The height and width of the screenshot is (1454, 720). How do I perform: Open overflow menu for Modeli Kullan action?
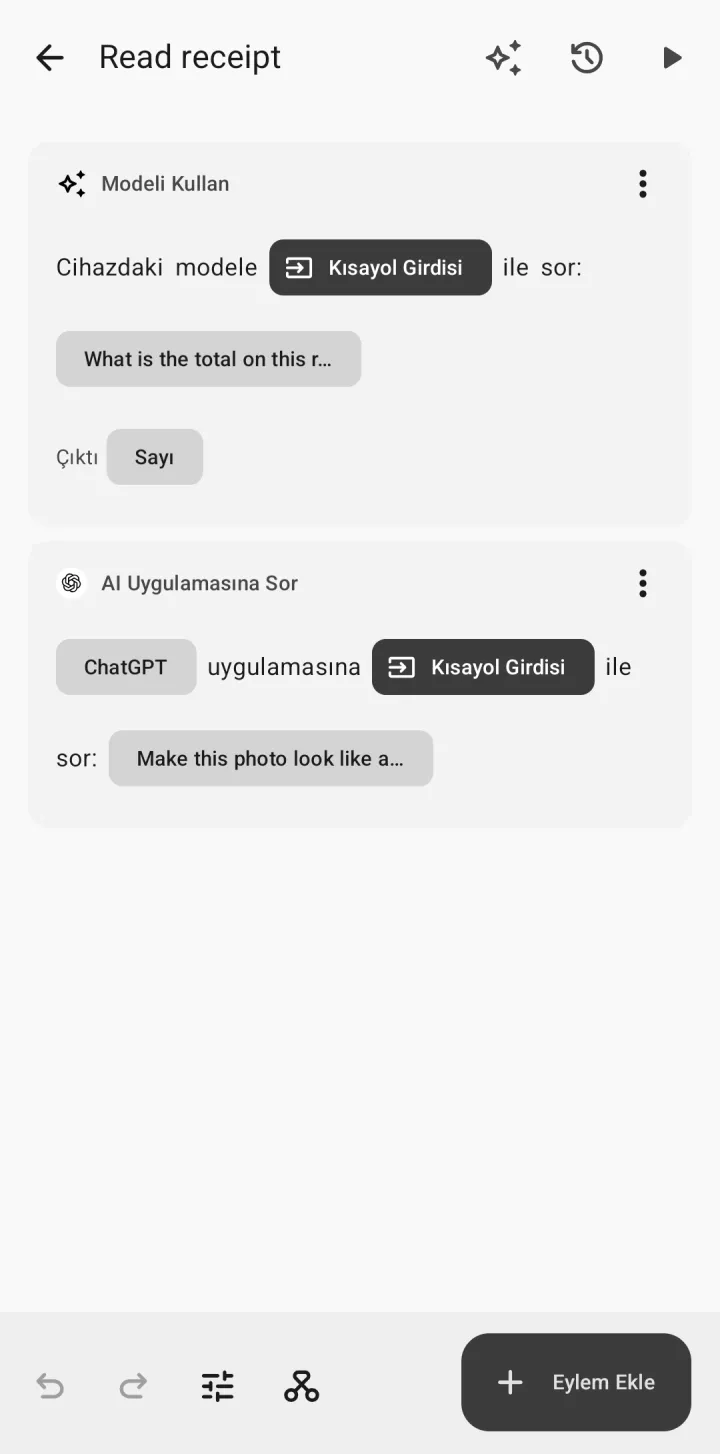643,184
